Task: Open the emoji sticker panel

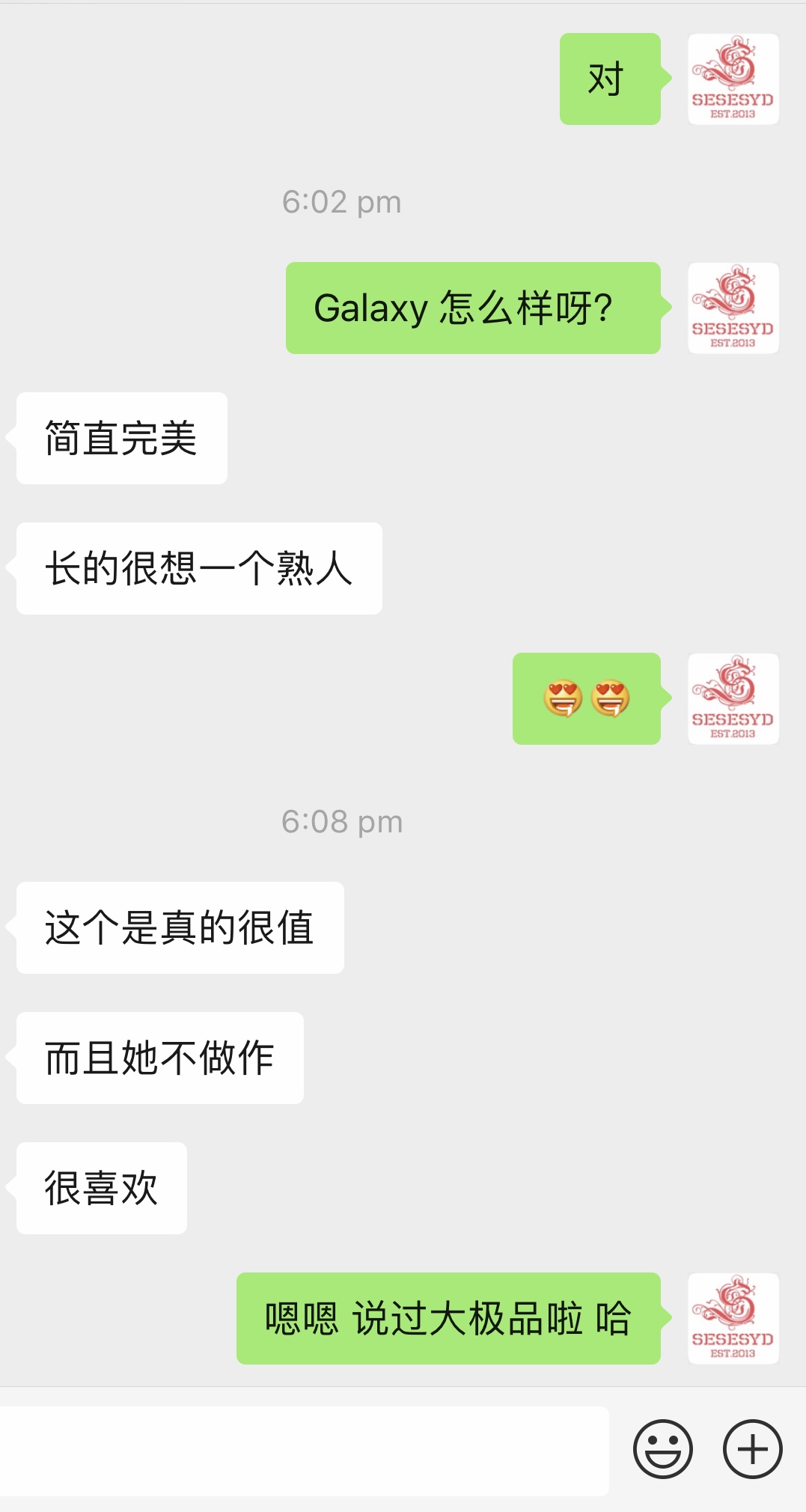Action: 662,1449
